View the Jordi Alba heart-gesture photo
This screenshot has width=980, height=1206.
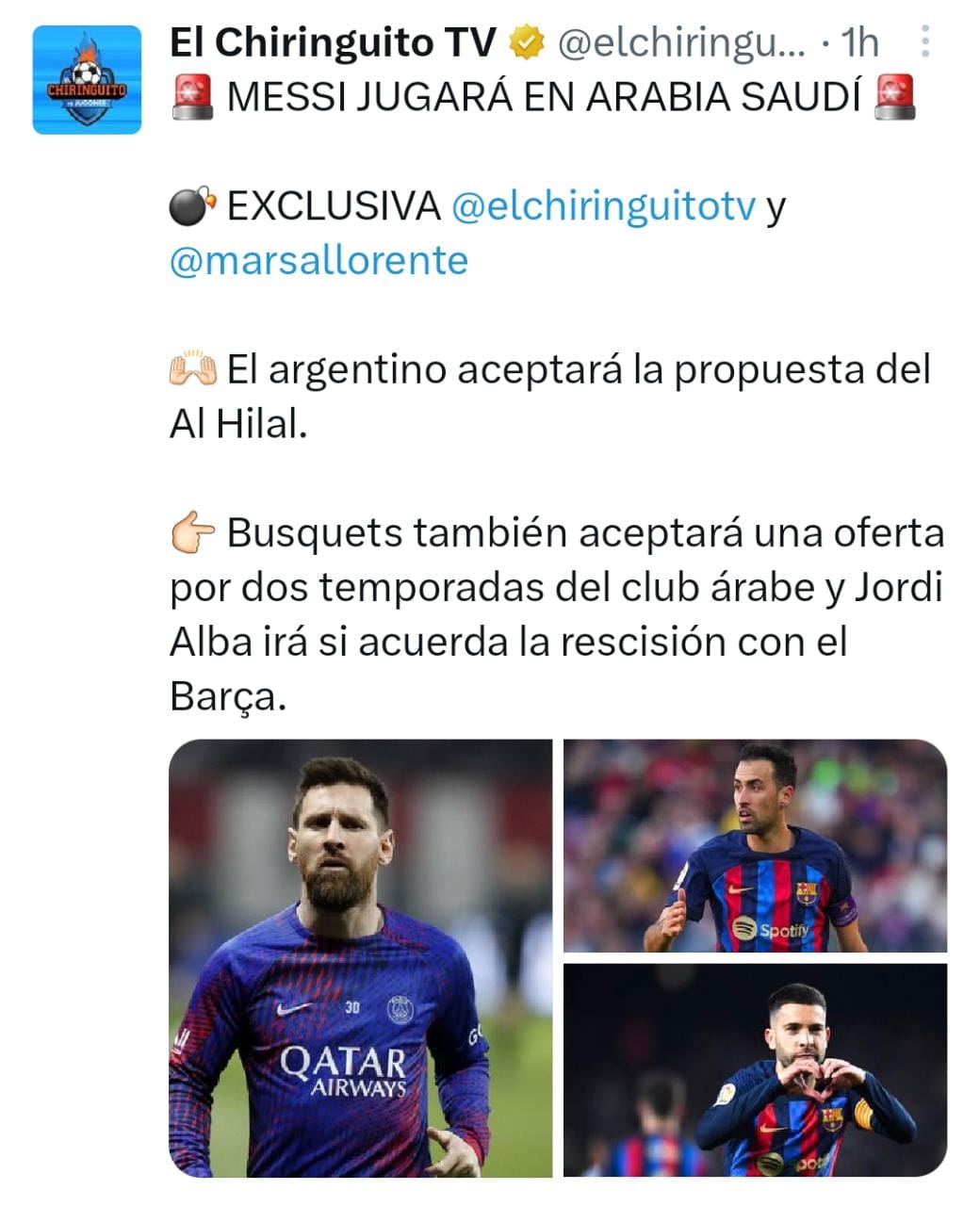pyautogui.click(x=755, y=1069)
